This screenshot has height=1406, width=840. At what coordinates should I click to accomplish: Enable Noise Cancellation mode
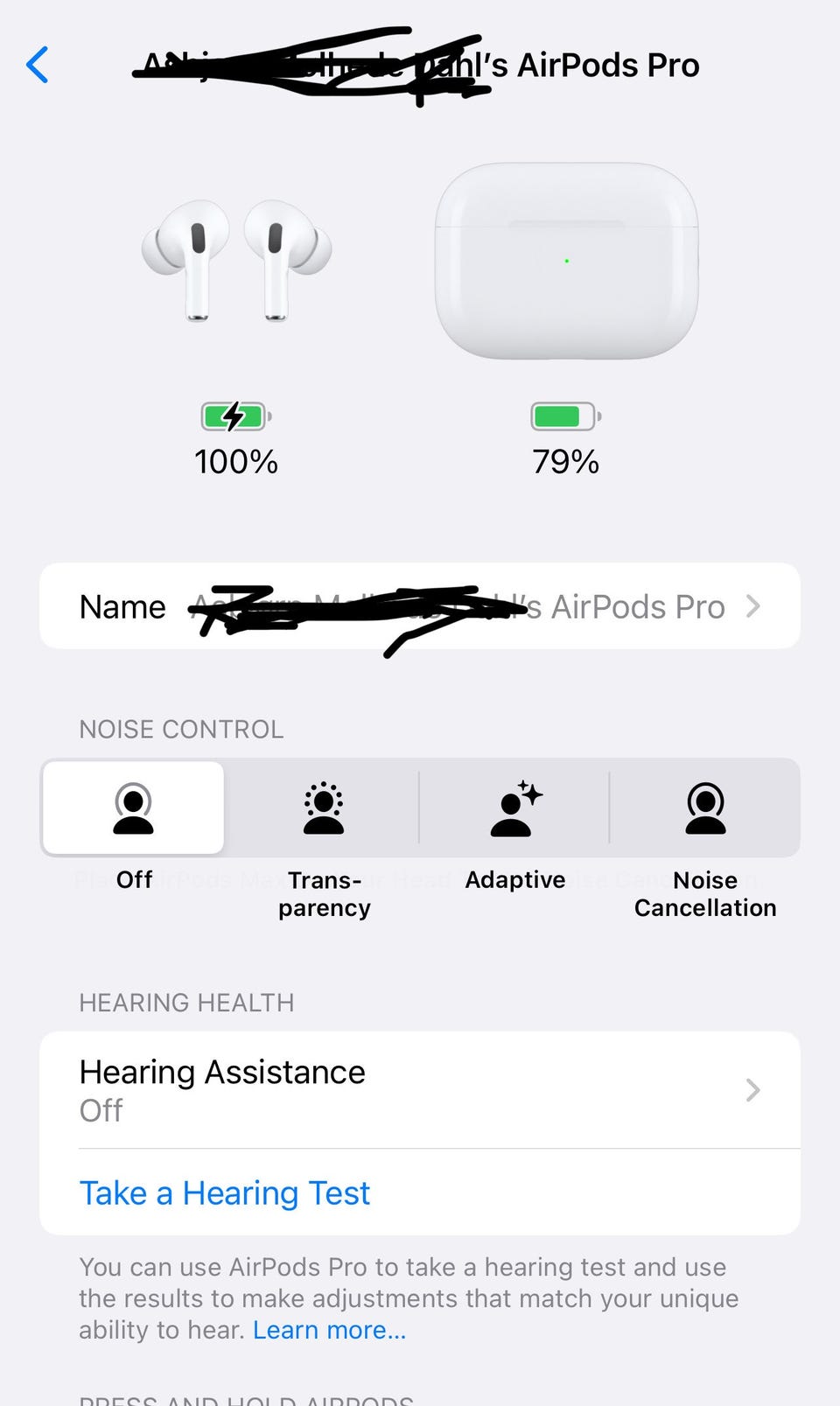(705, 808)
